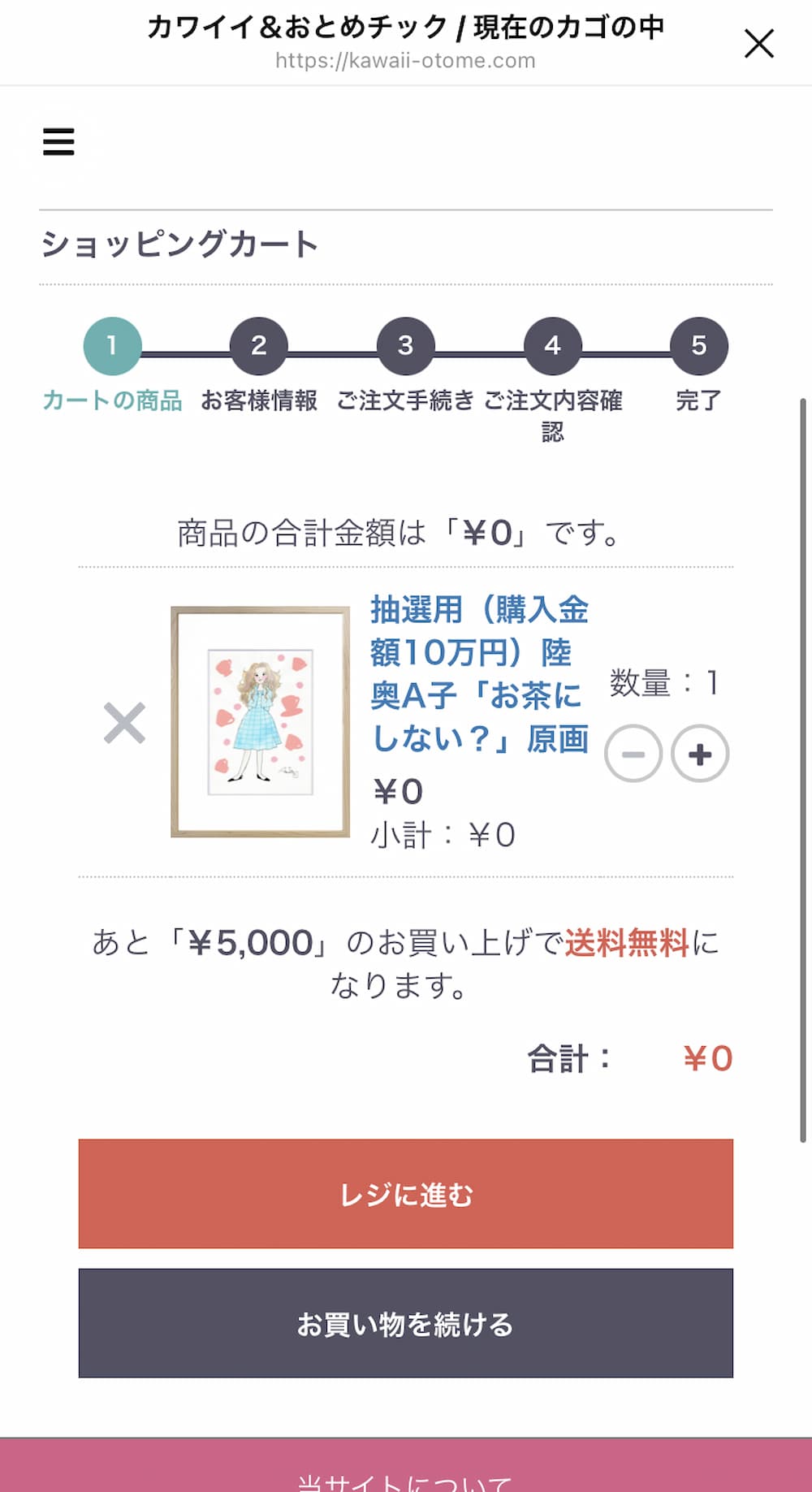Screen dimensions: 812x1492
Task: Decrease item quantity with minus button
Action: [633, 754]
